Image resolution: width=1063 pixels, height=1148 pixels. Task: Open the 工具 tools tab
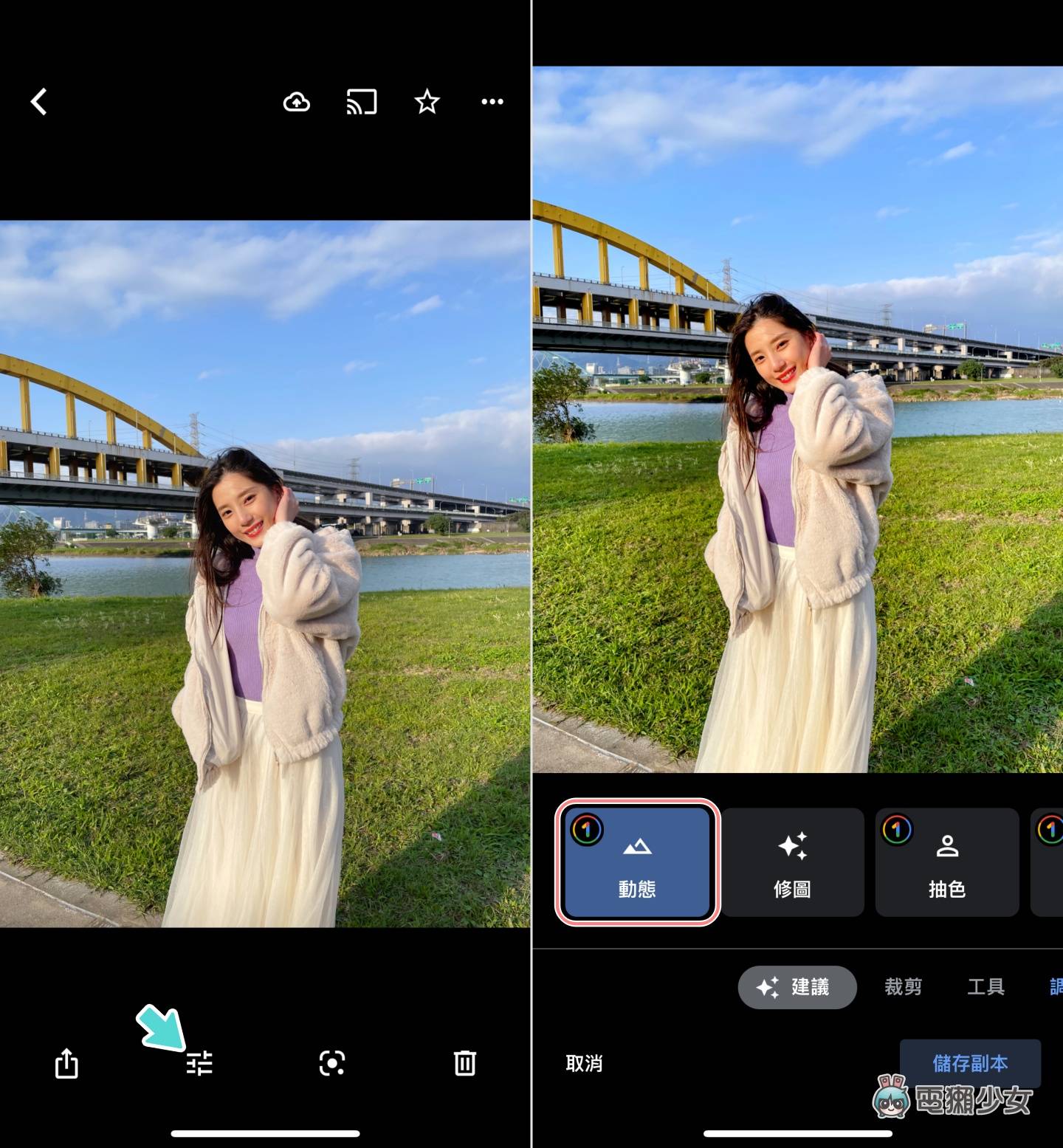(x=985, y=987)
